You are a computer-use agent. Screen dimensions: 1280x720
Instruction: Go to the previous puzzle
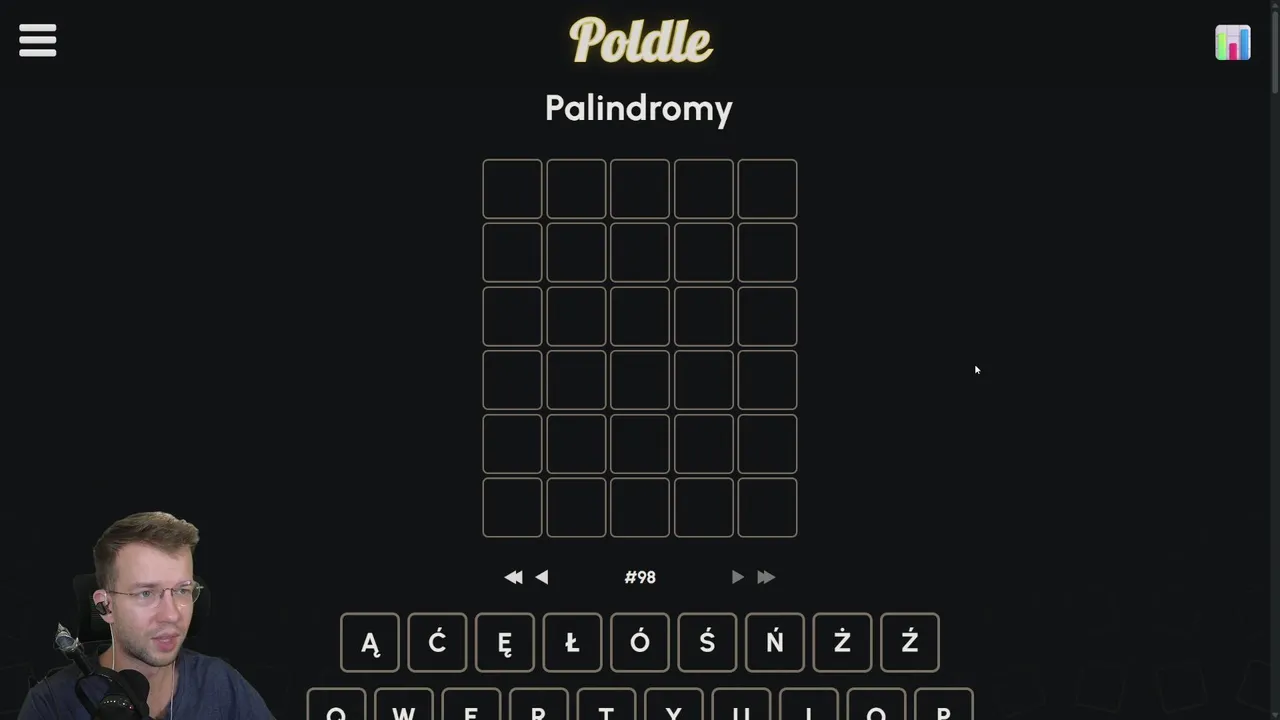click(x=542, y=577)
